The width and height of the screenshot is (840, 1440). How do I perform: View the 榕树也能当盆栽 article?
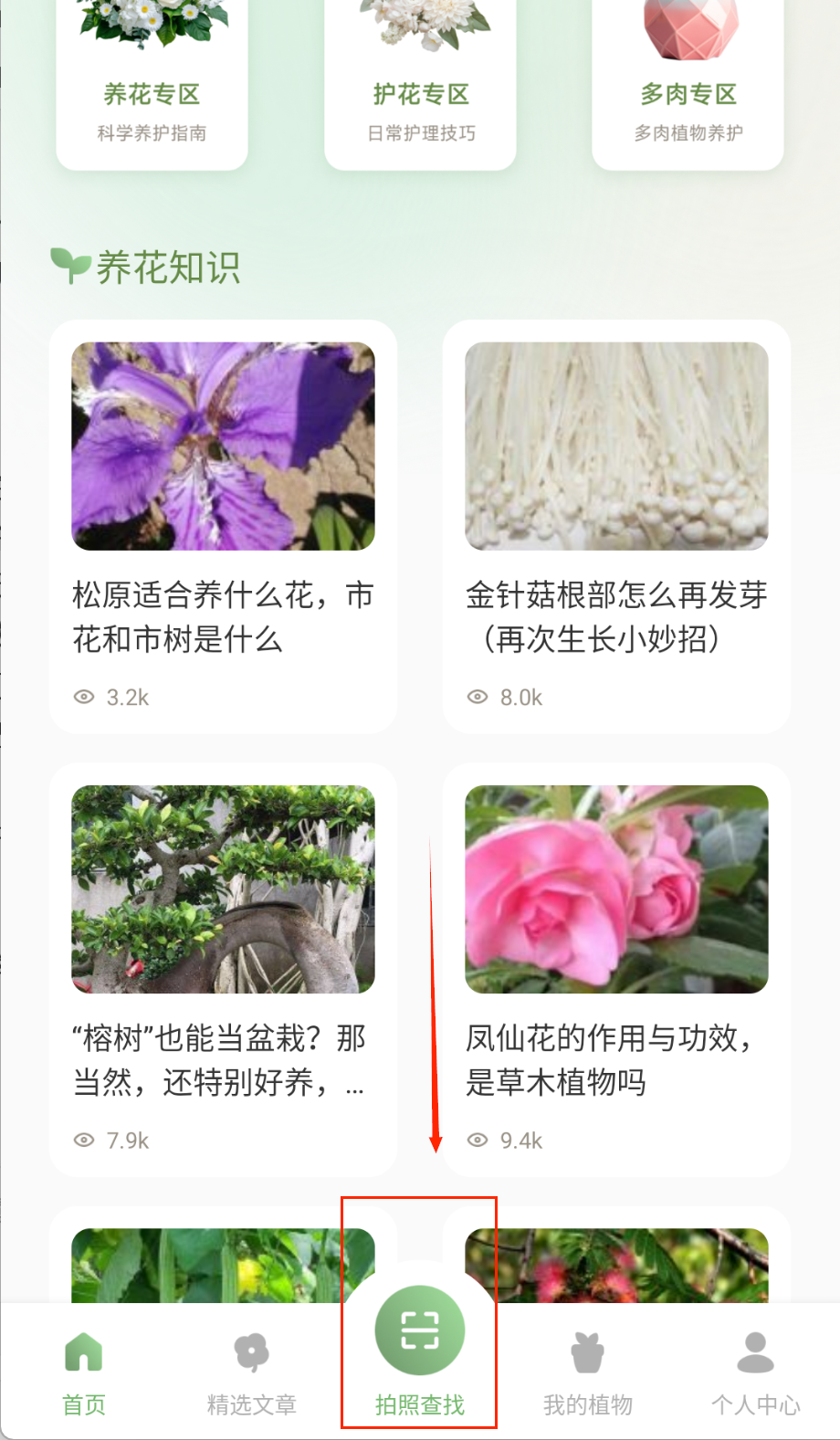tap(223, 968)
